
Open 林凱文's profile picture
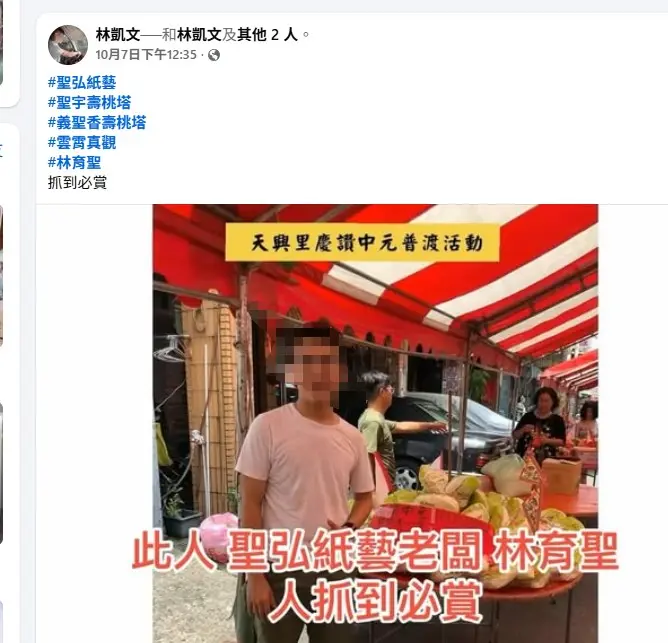[67, 44]
